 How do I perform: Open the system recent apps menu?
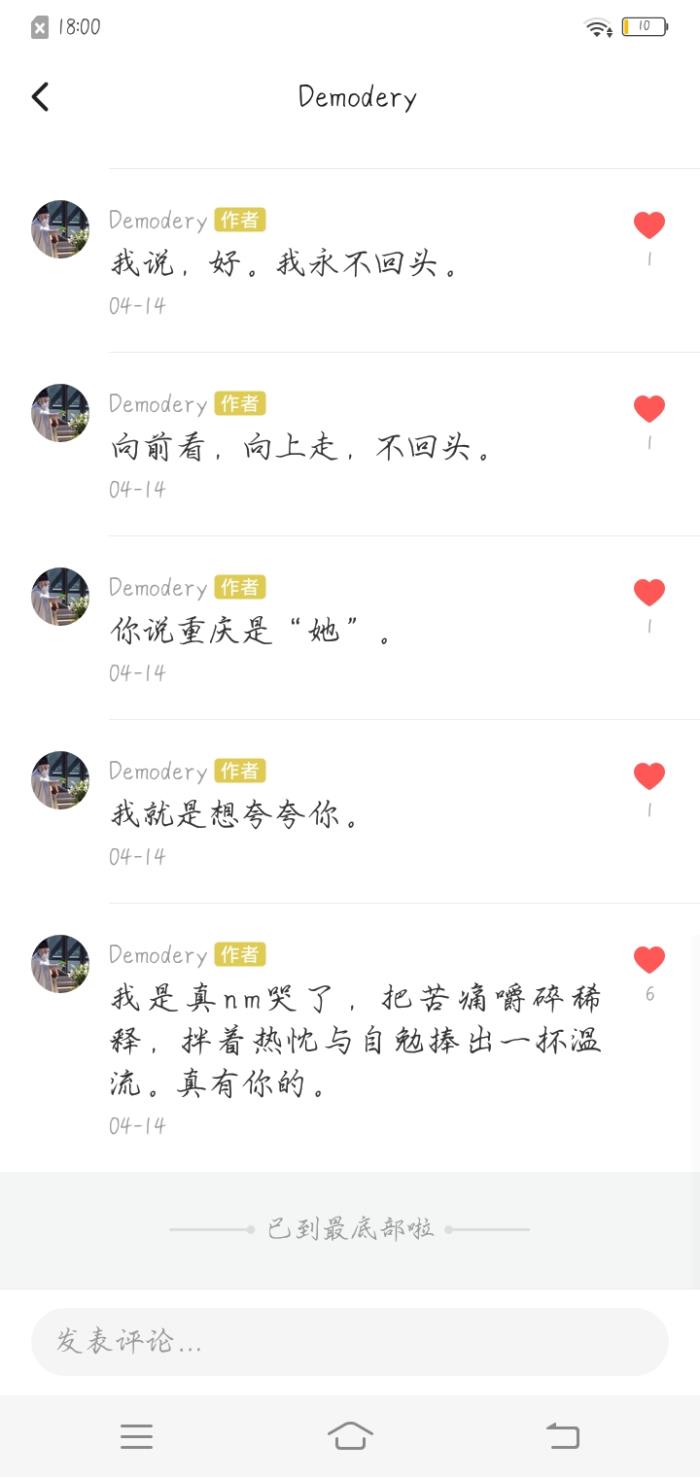click(x=137, y=1437)
